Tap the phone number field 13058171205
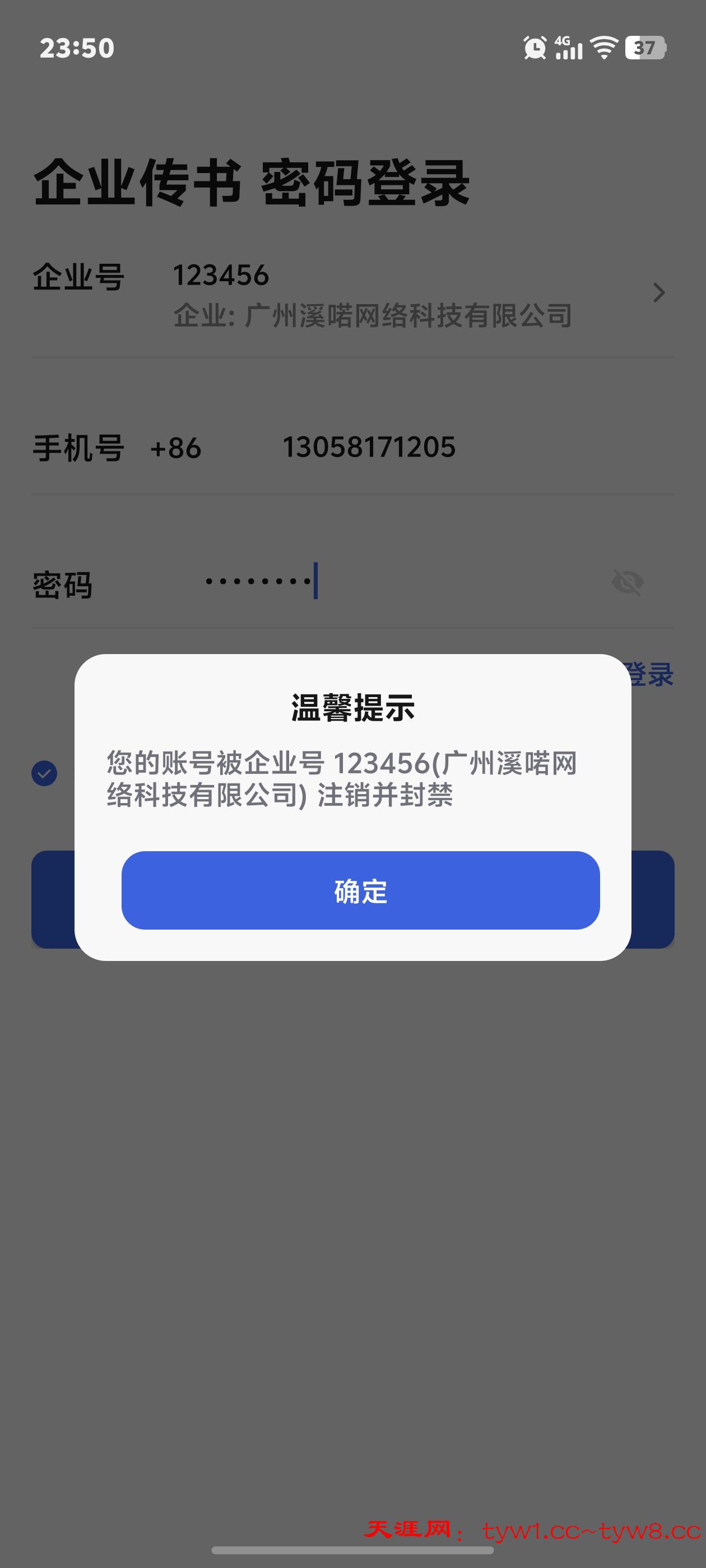The height and width of the screenshot is (1568, 706). point(369,447)
